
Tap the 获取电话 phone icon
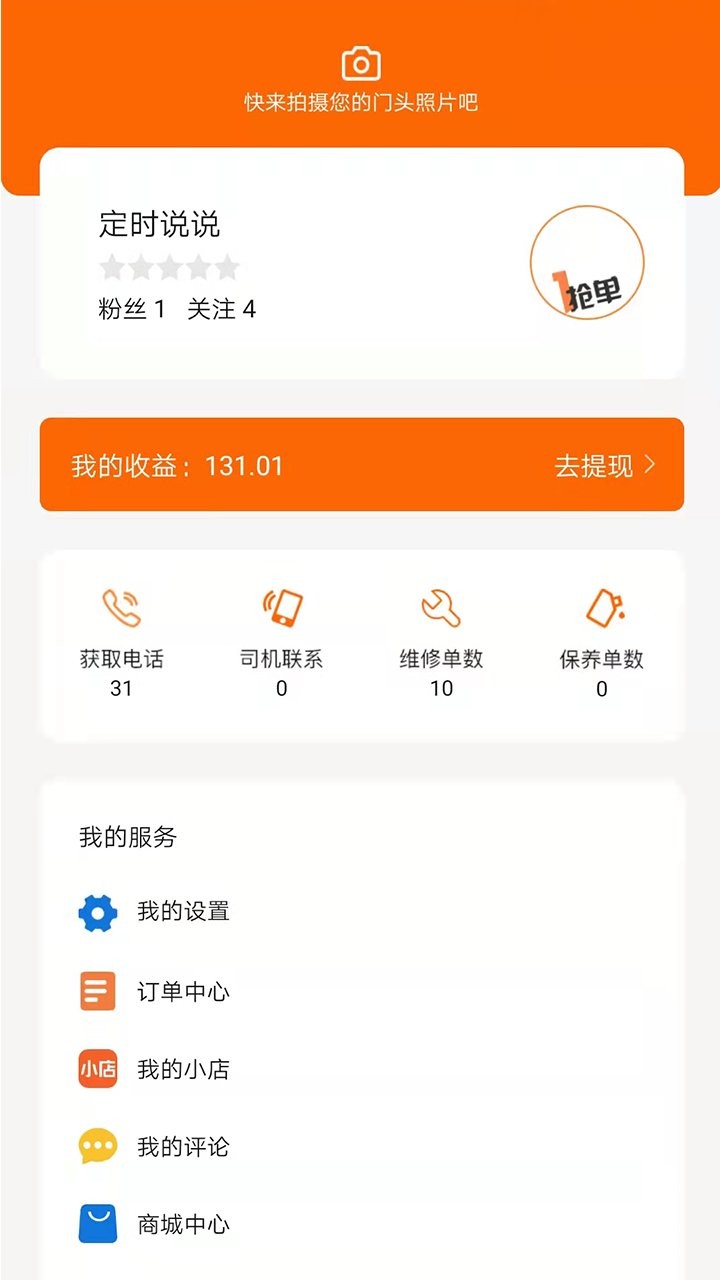[x=122, y=608]
